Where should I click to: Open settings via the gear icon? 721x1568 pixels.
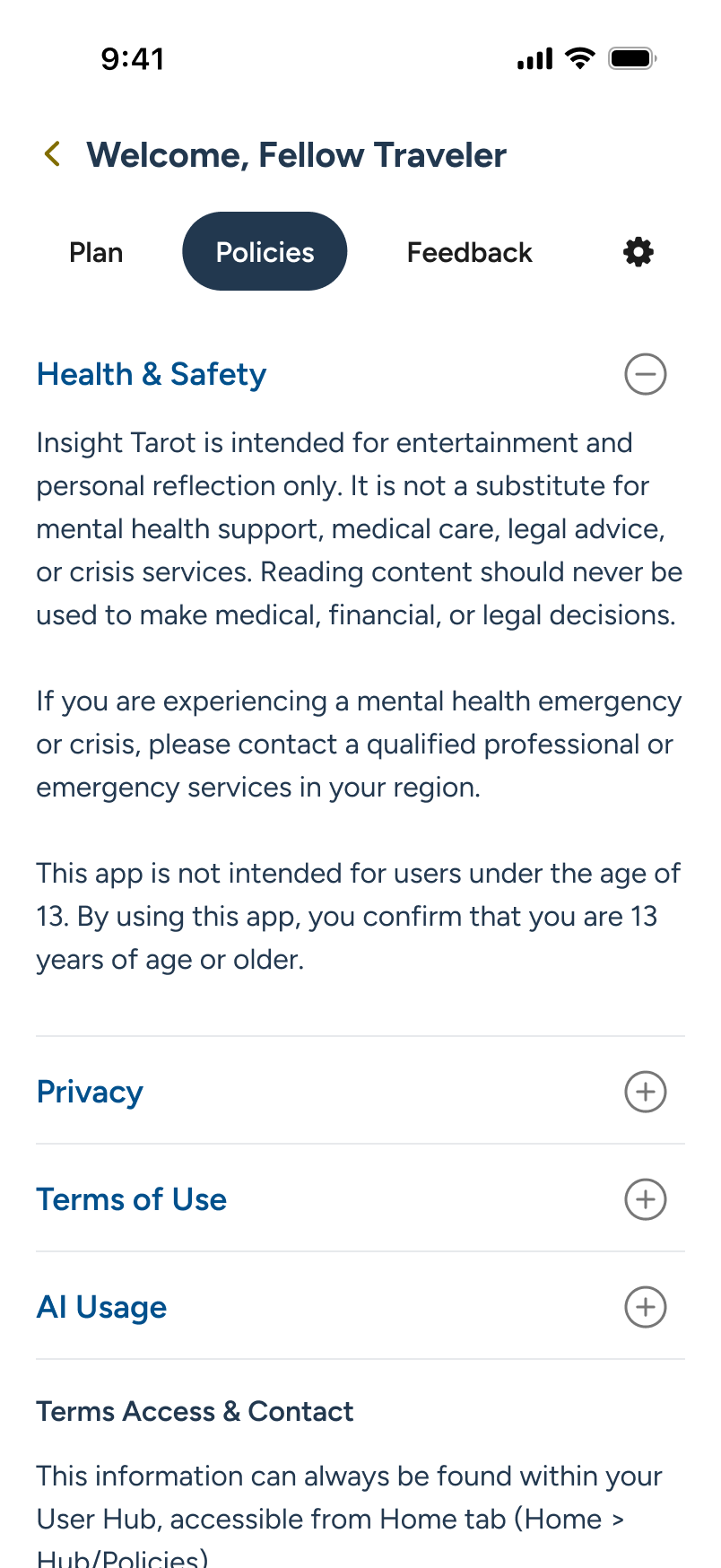tap(638, 252)
